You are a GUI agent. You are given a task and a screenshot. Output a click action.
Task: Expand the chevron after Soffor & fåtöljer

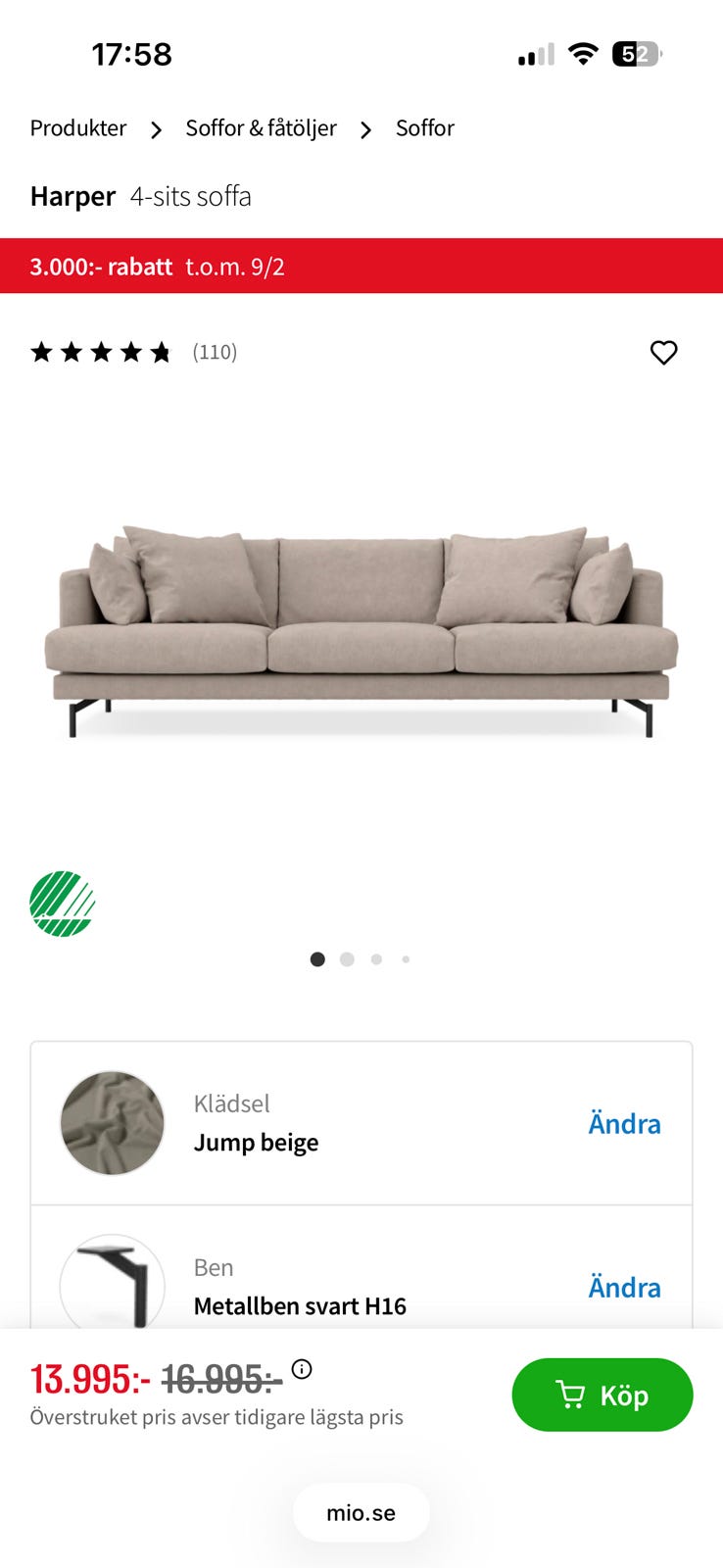(364, 128)
